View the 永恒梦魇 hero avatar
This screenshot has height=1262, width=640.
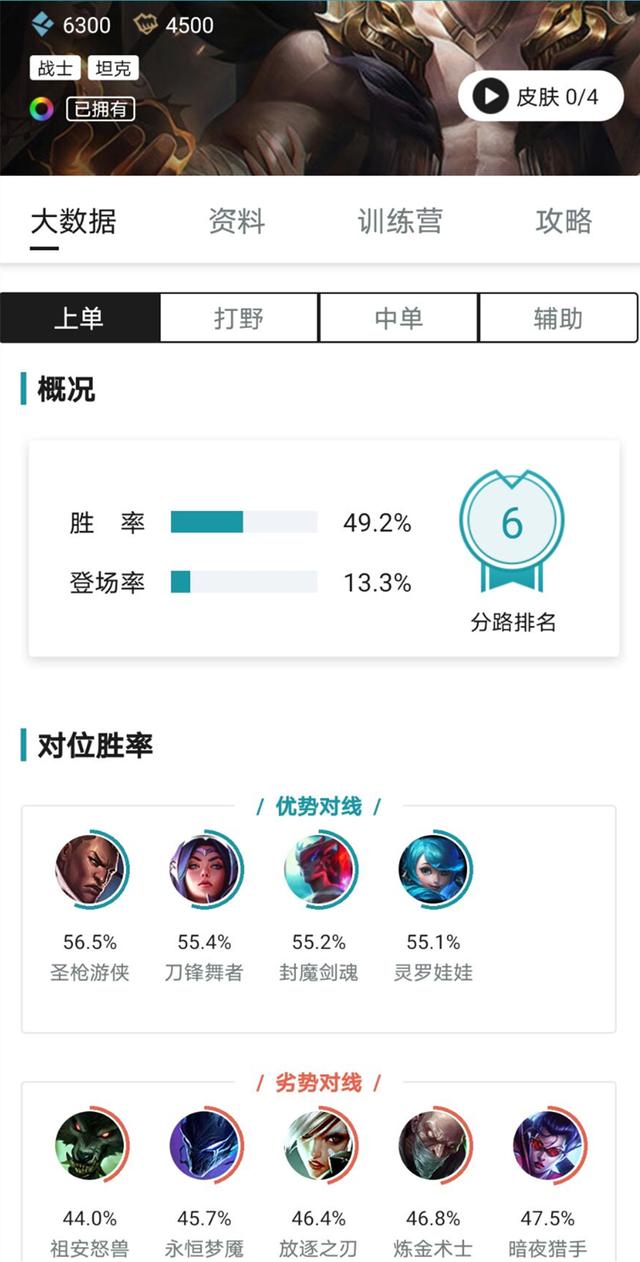coord(204,1145)
